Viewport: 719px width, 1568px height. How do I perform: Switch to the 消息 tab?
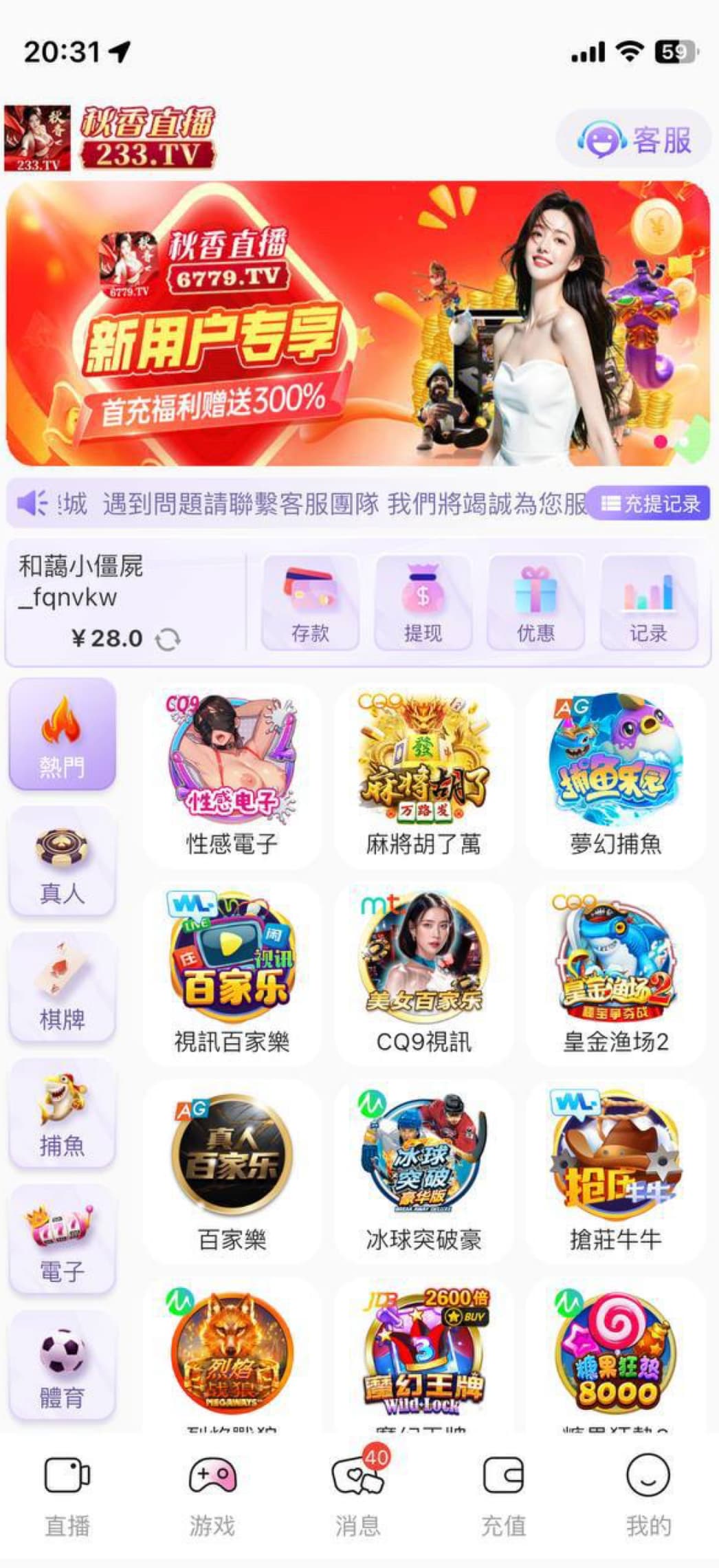357,1494
